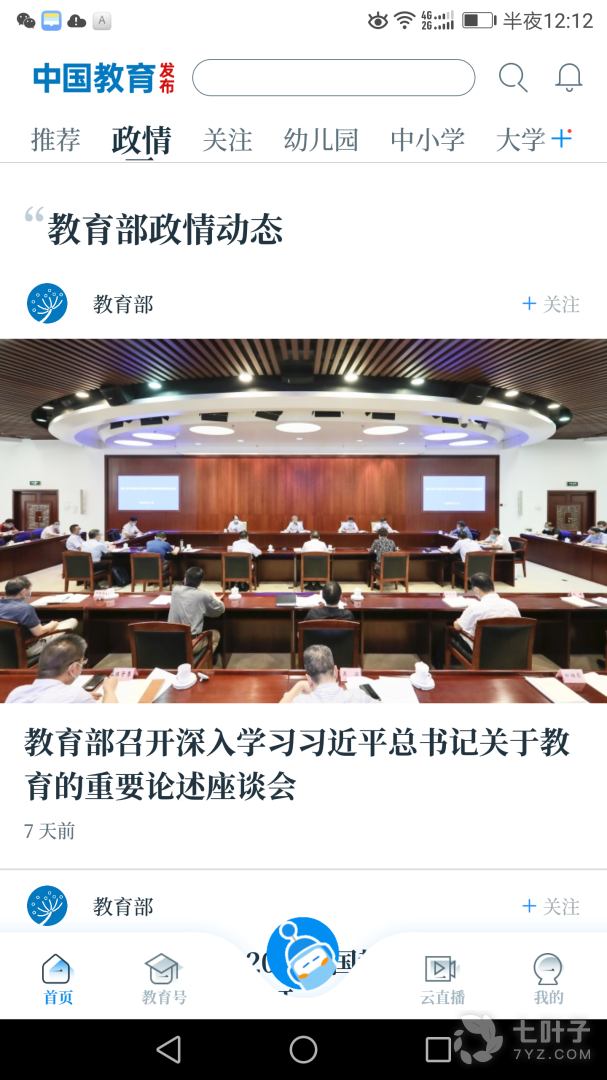Select the 关注 top tab
The image size is (607, 1080).
[x=228, y=140]
